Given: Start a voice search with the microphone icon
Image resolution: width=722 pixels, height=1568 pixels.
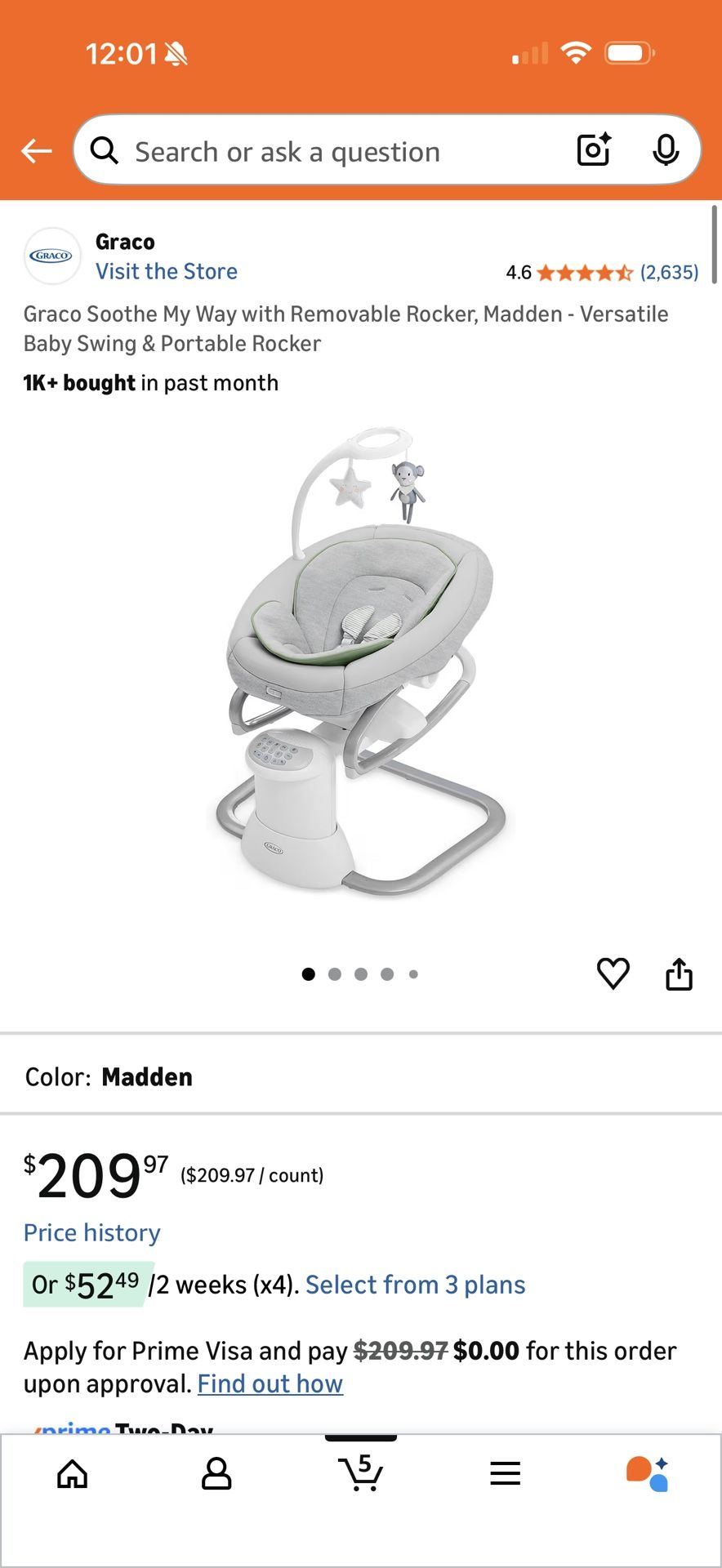Looking at the screenshot, I should click(667, 149).
